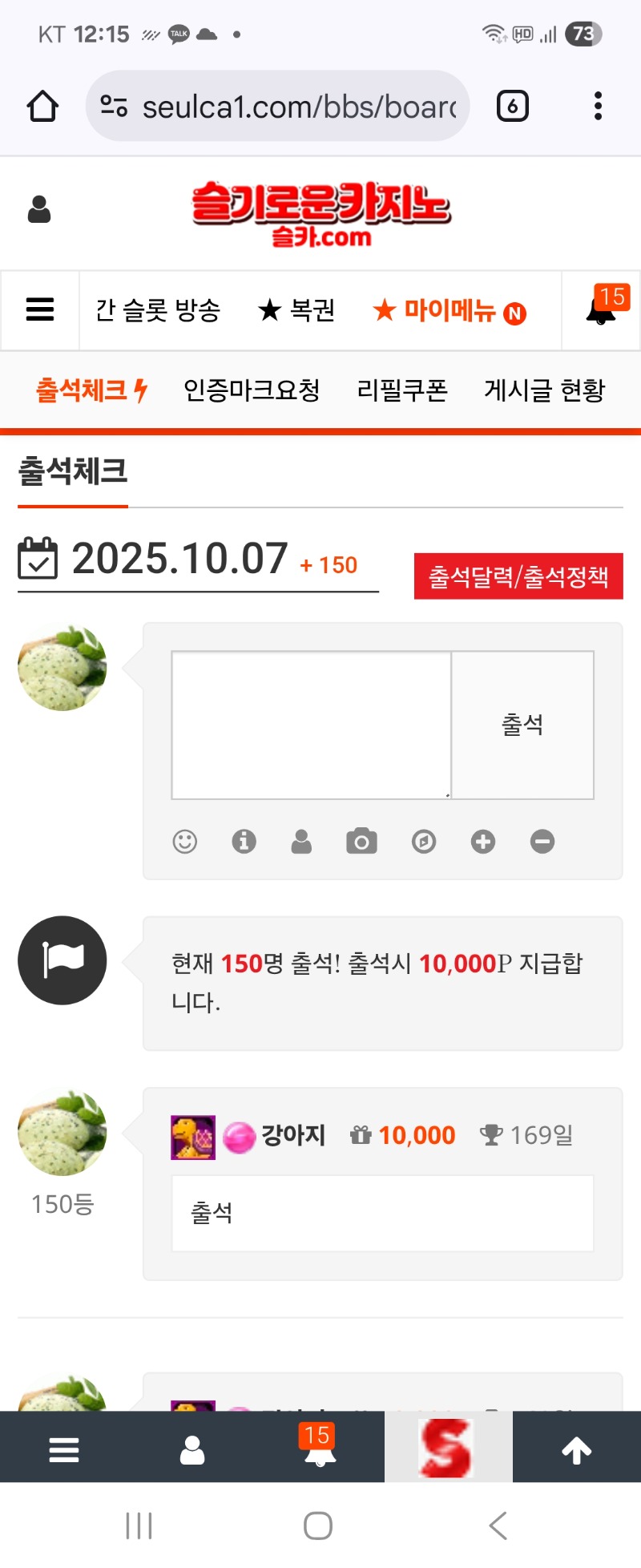
Task: Open the browser home page
Action: coord(42,106)
